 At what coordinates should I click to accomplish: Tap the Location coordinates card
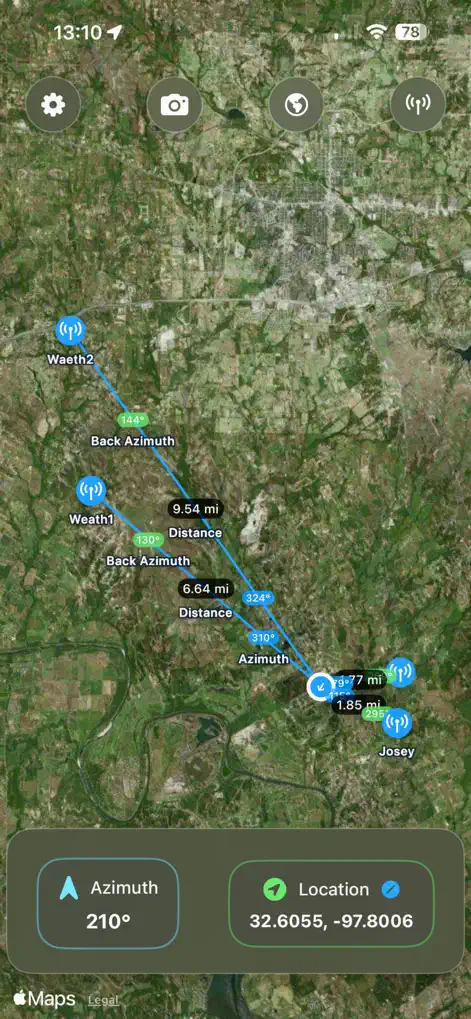pos(331,903)
